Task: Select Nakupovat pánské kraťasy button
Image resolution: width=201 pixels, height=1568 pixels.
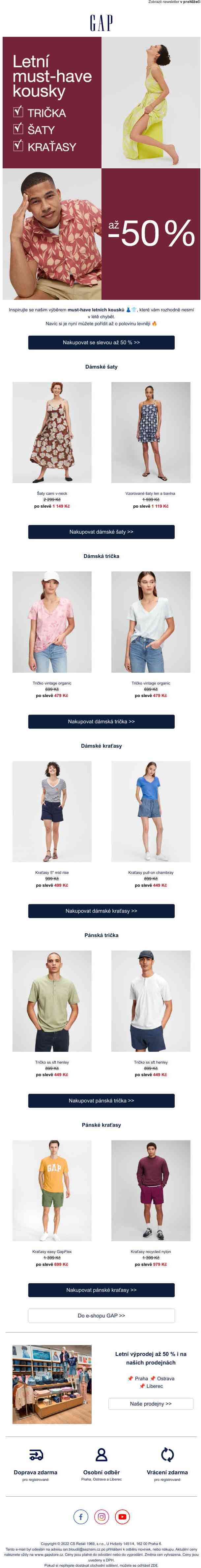Action: click(101, 1290)
